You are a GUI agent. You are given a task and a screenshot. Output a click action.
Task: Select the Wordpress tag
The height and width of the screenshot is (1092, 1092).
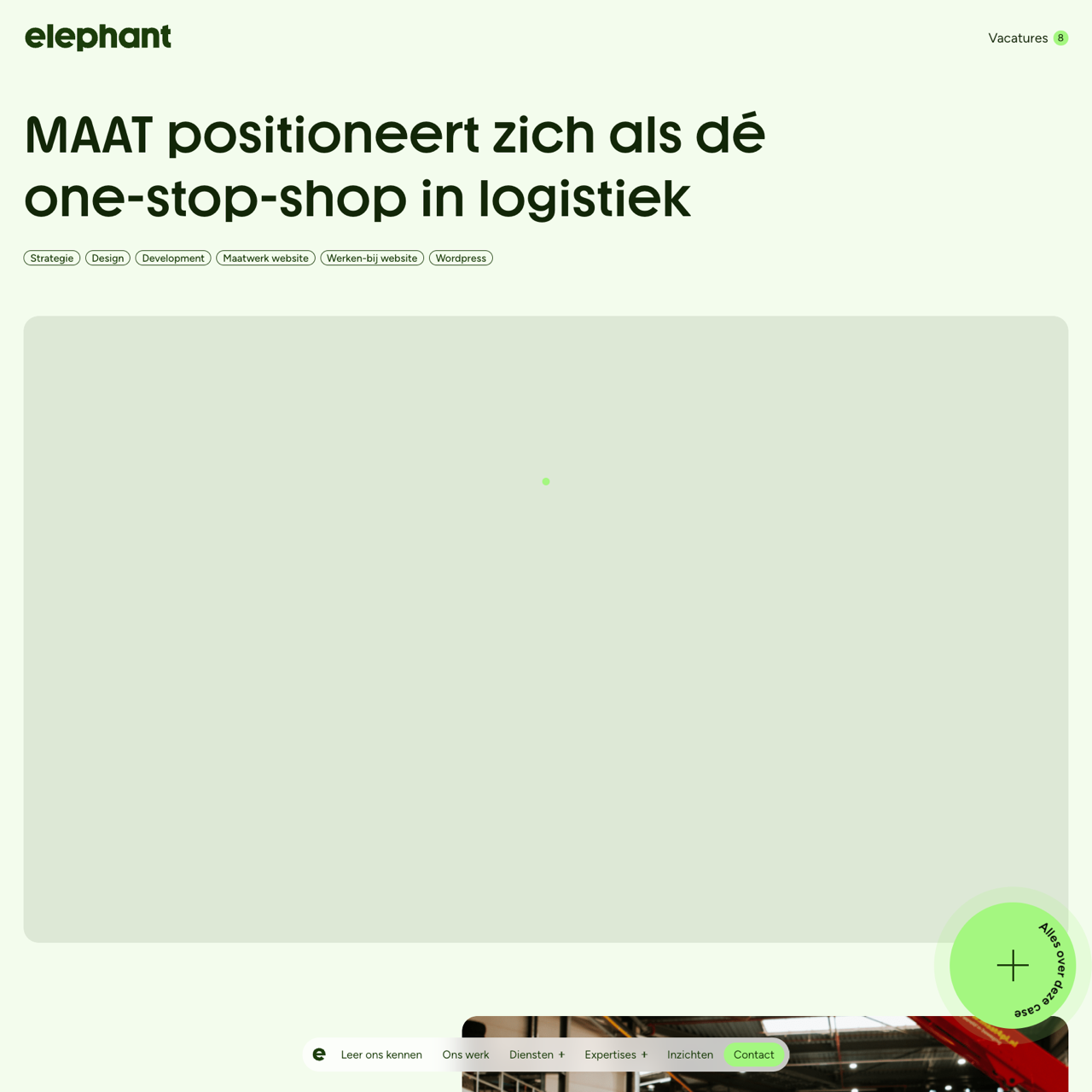click(x=461, y=258)
